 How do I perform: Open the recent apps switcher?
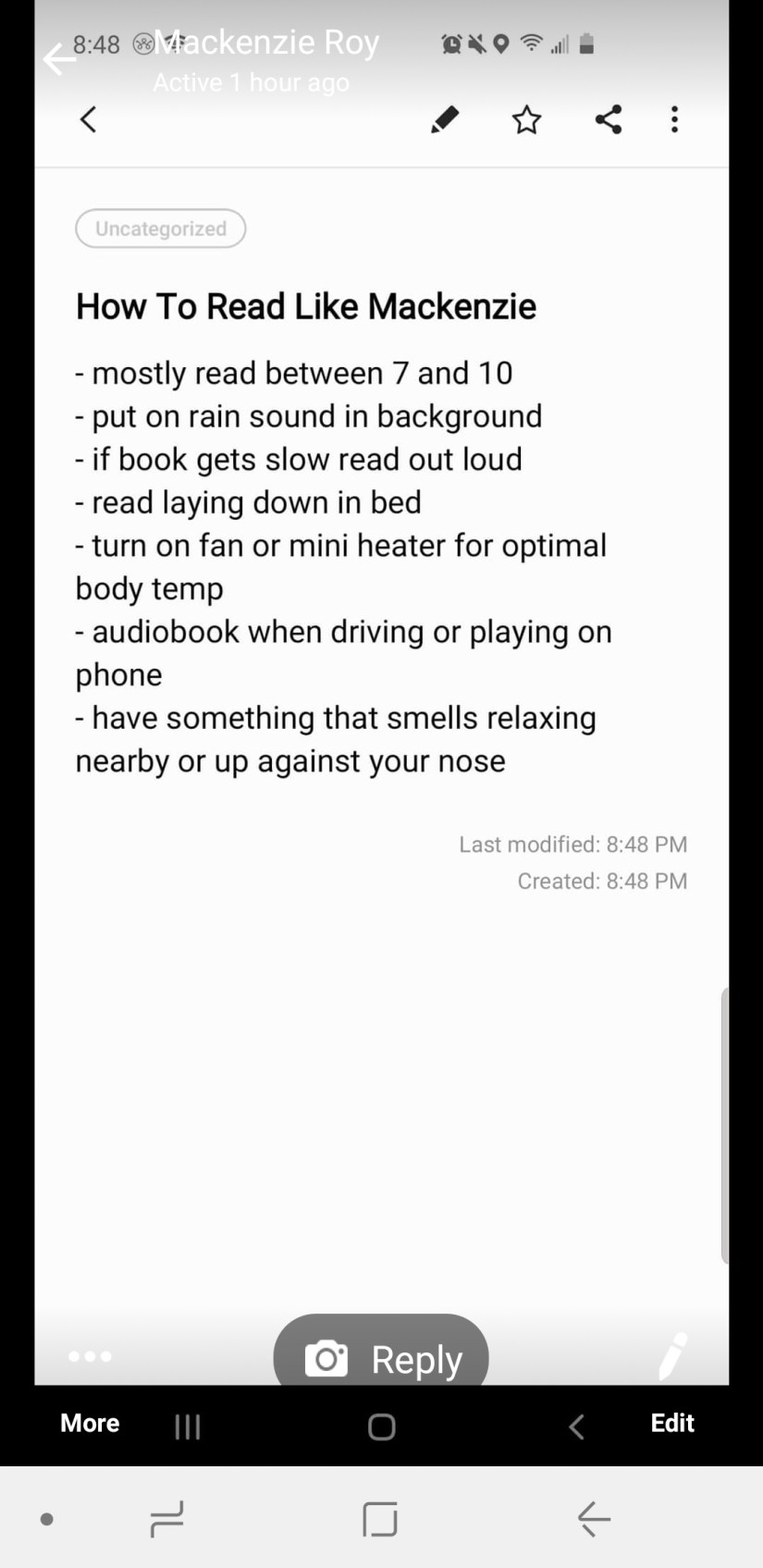pyautogui.click(x=167, y=1519)
